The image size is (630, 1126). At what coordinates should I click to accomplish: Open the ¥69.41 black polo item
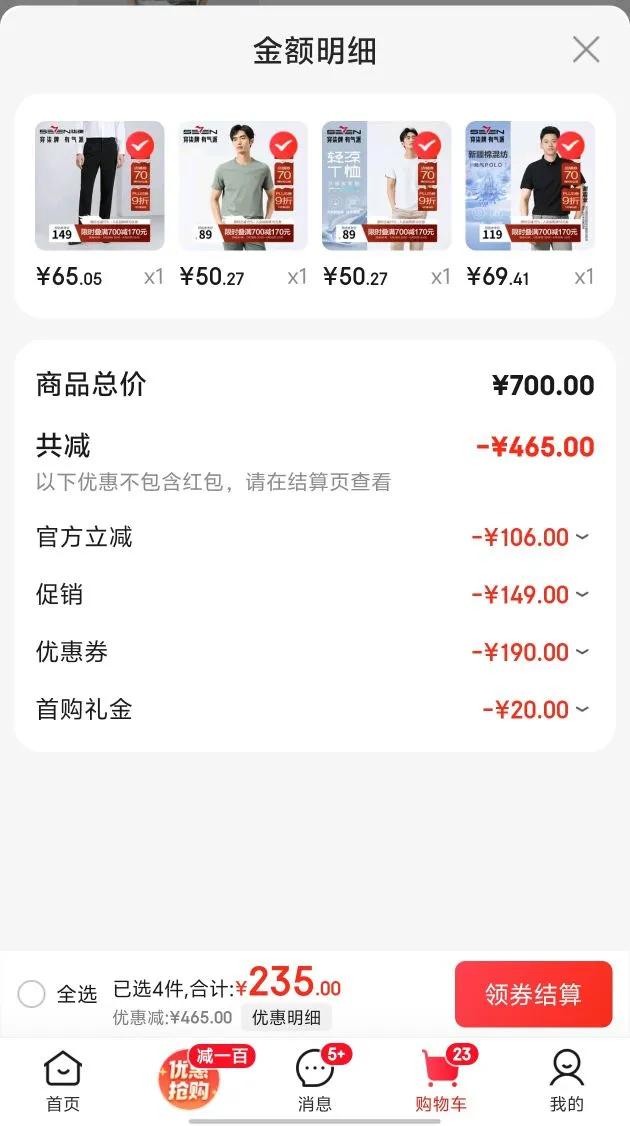530,186
